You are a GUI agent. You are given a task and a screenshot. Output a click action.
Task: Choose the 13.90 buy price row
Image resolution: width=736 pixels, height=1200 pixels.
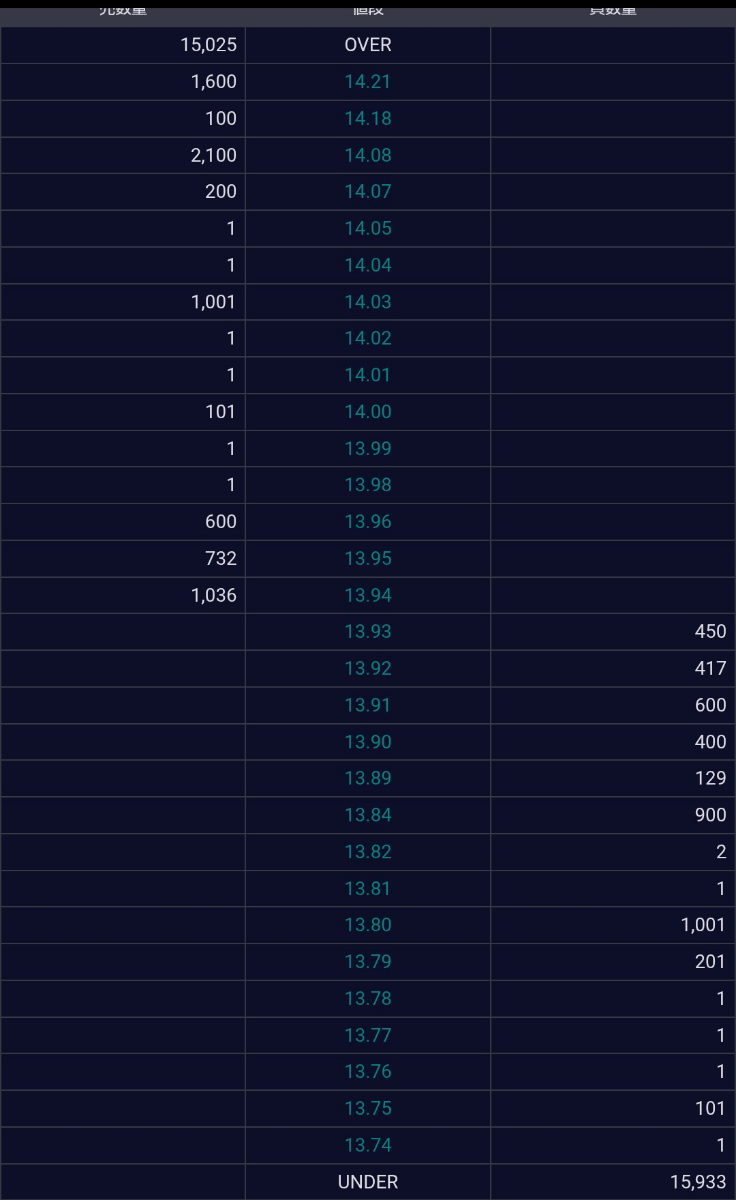(367, 742)
